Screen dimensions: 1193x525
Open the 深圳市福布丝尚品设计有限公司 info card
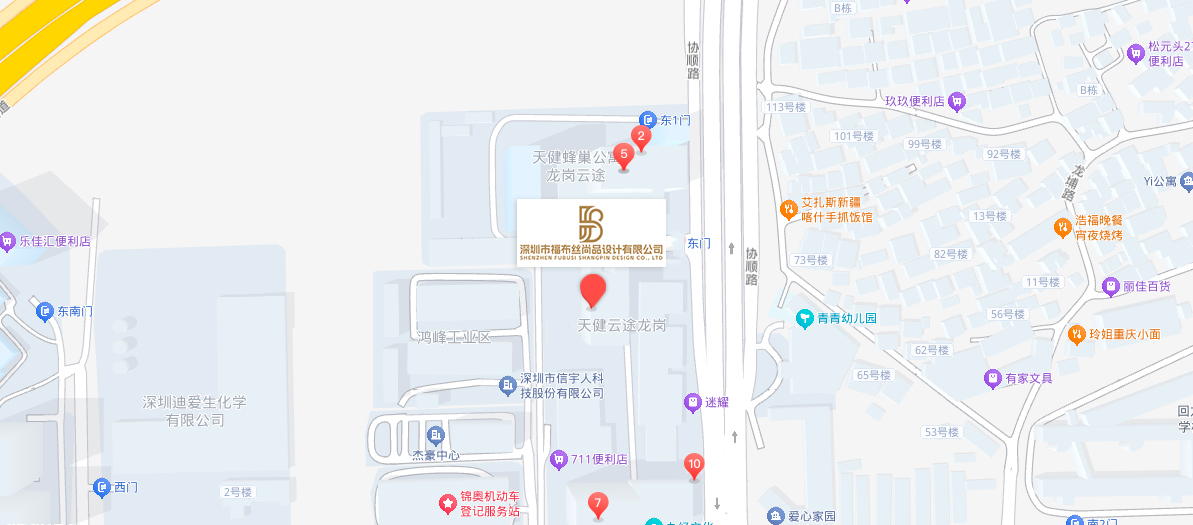(x=591, y=232)
